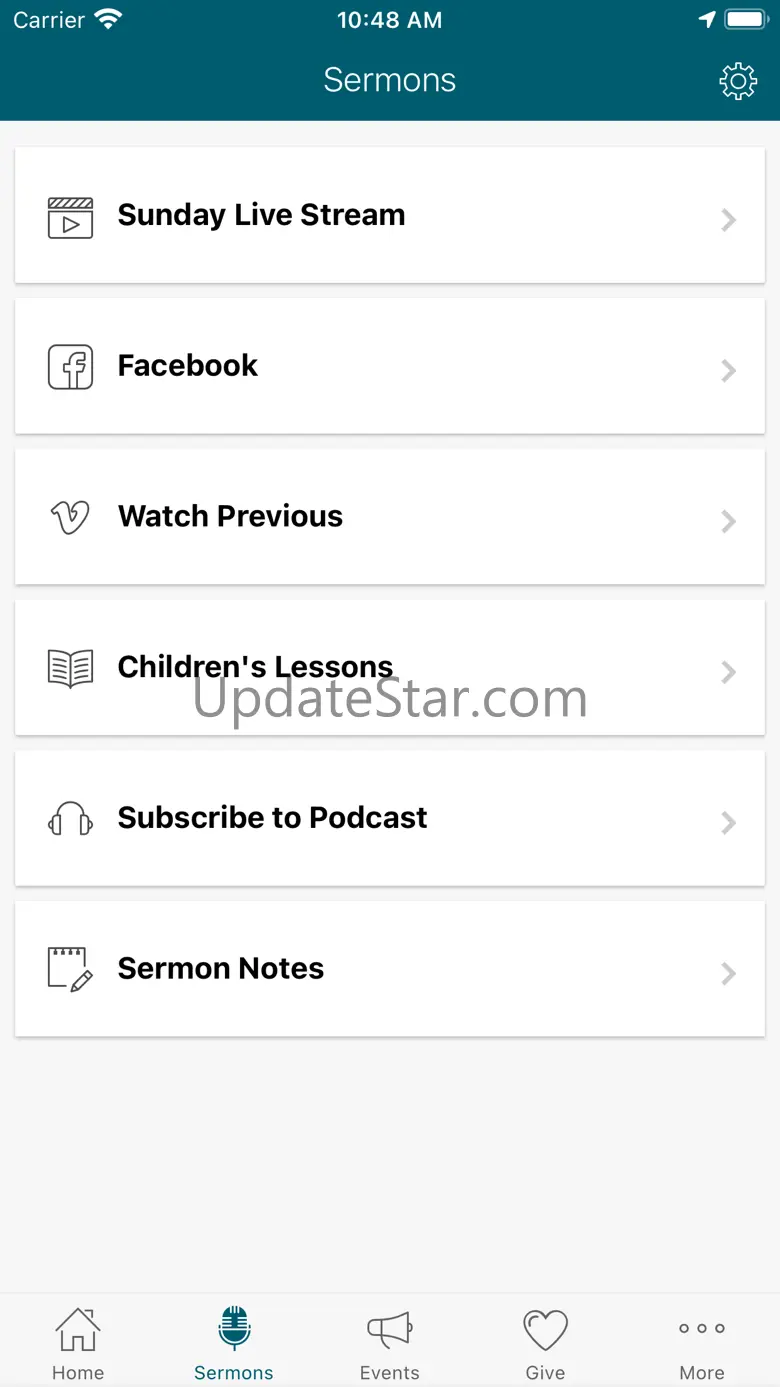Viewport: 780px width, 1387px height.
Task: Open the Facebook row
Action: 390,366
